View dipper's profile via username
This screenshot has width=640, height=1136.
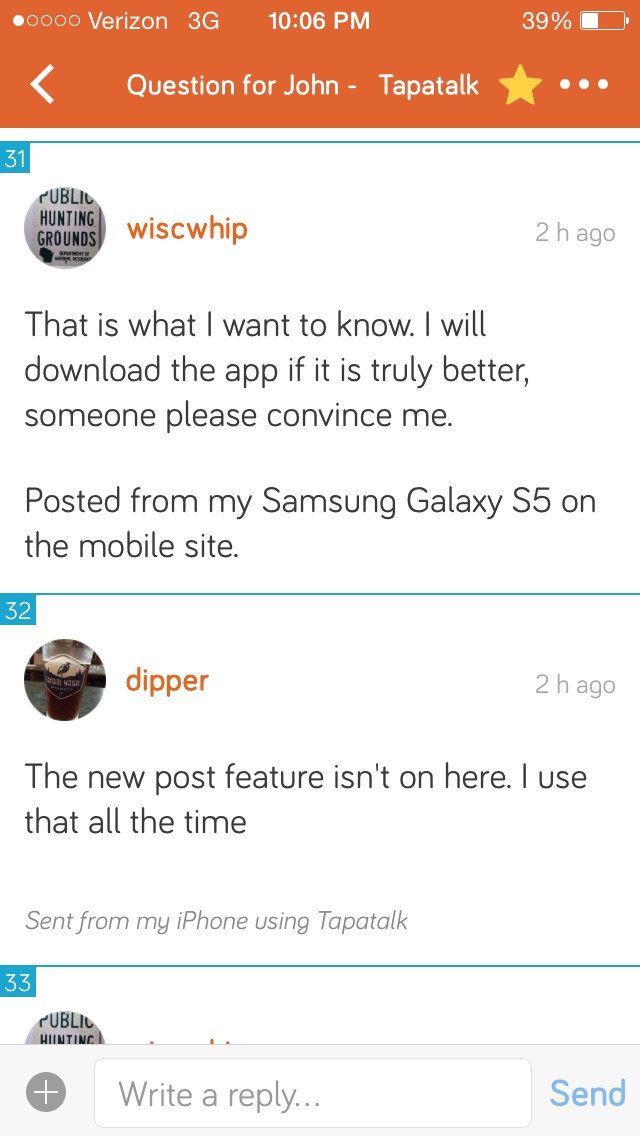167,681
